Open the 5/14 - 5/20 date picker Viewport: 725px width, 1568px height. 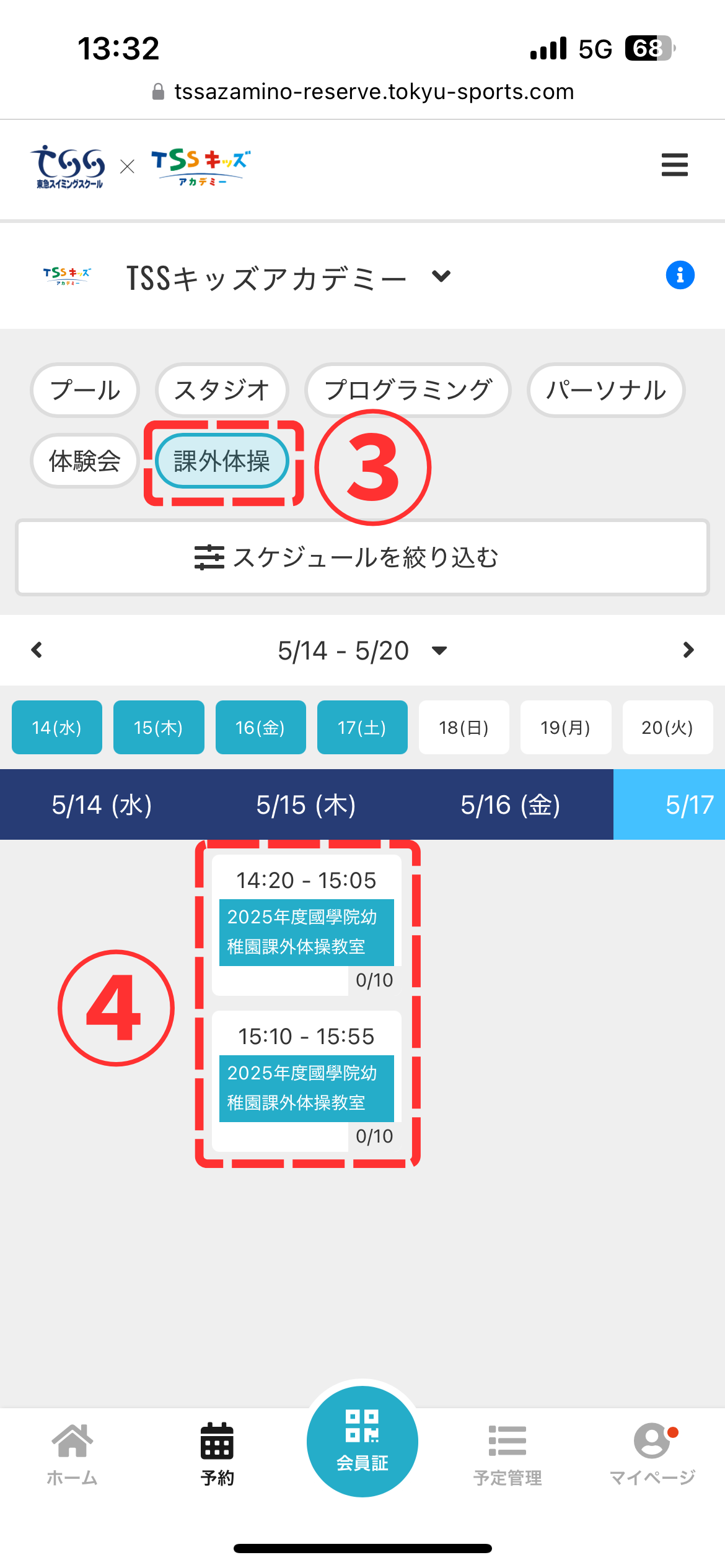point(362,651)
